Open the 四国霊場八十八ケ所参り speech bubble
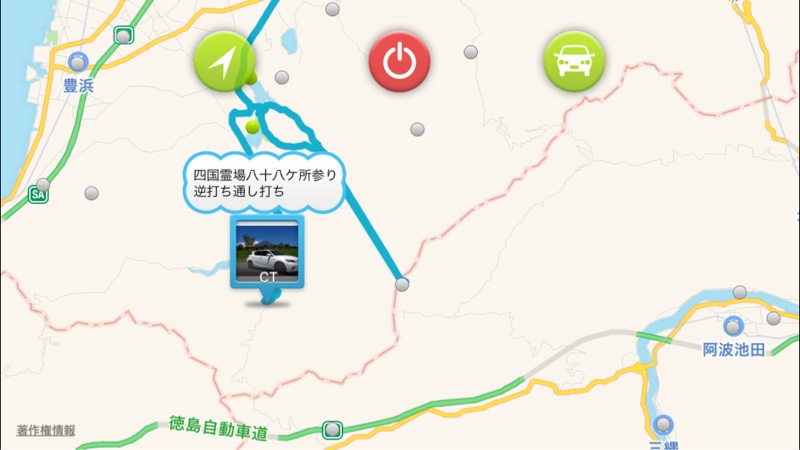The height and width of the screenshot is (450, 800). point(264,182)
